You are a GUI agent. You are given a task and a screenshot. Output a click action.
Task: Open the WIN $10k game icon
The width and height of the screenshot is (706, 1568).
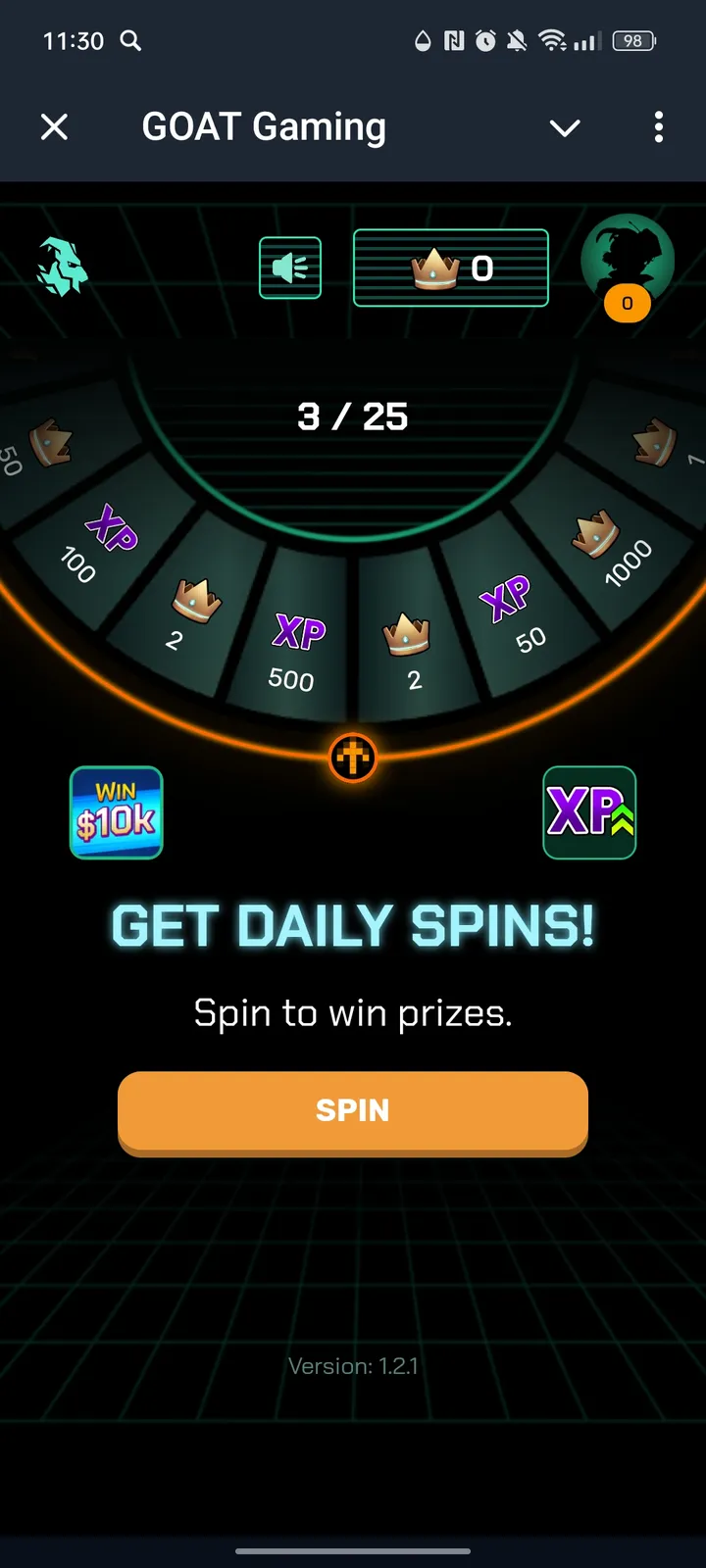tap(116, 813)
